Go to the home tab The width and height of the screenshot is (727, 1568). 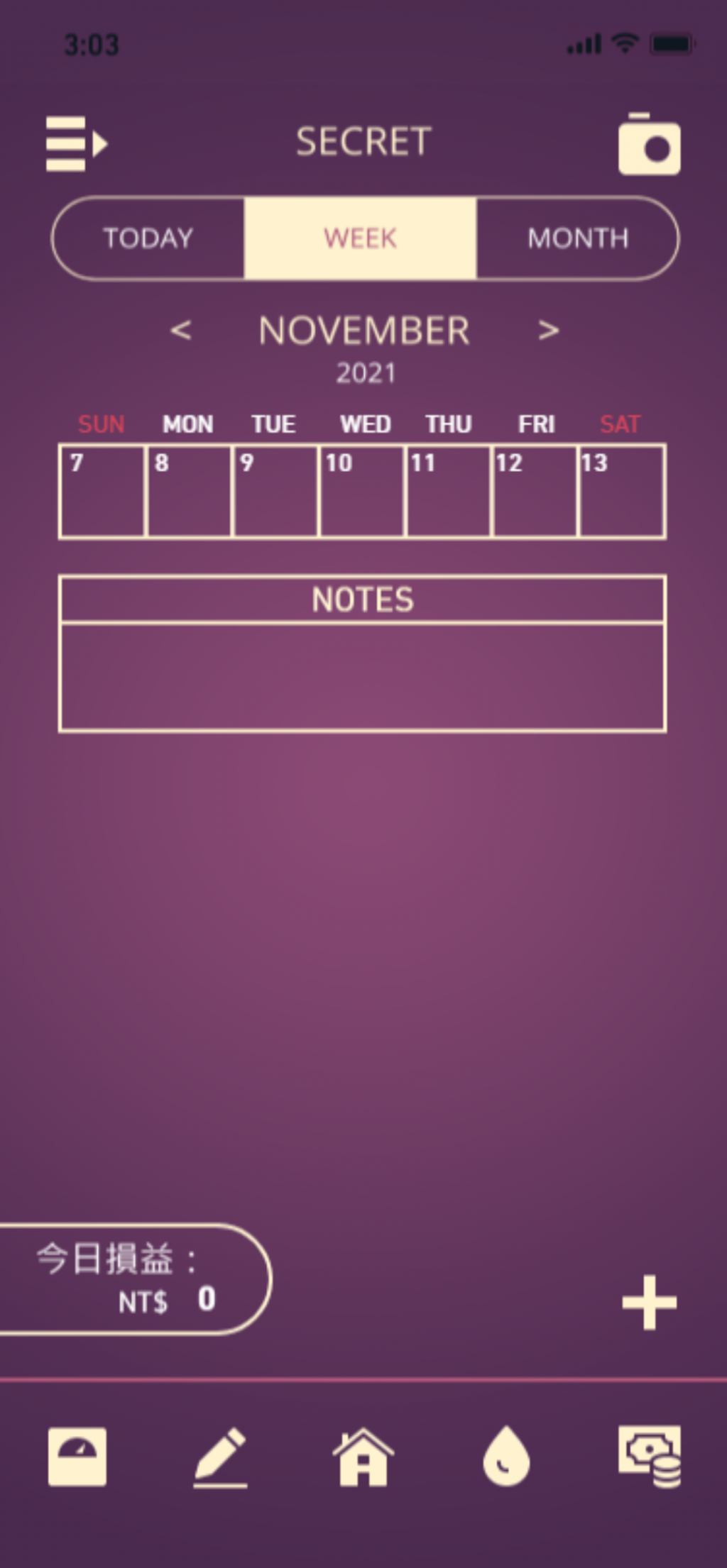click(363, 1457)
